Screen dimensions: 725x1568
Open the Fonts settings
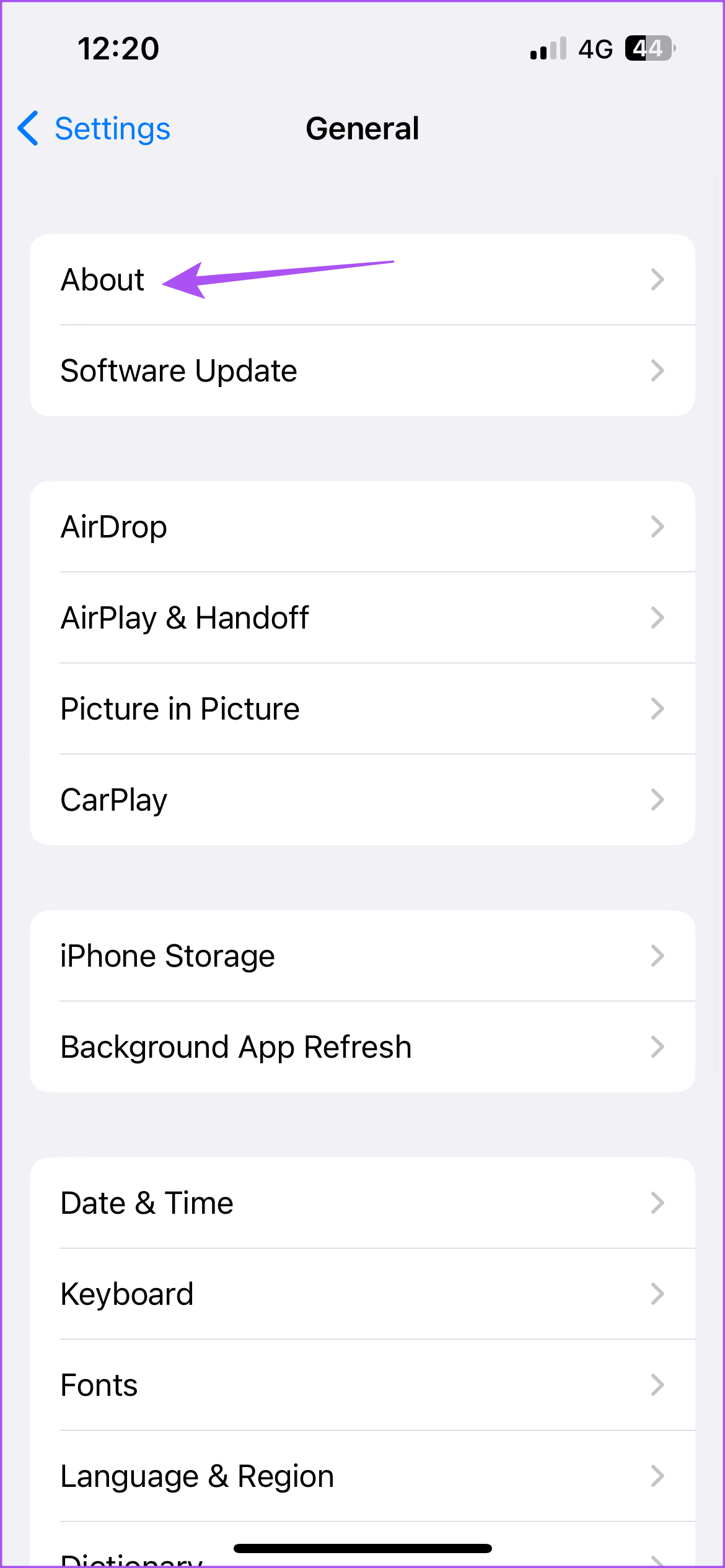tap(362, 1384)
